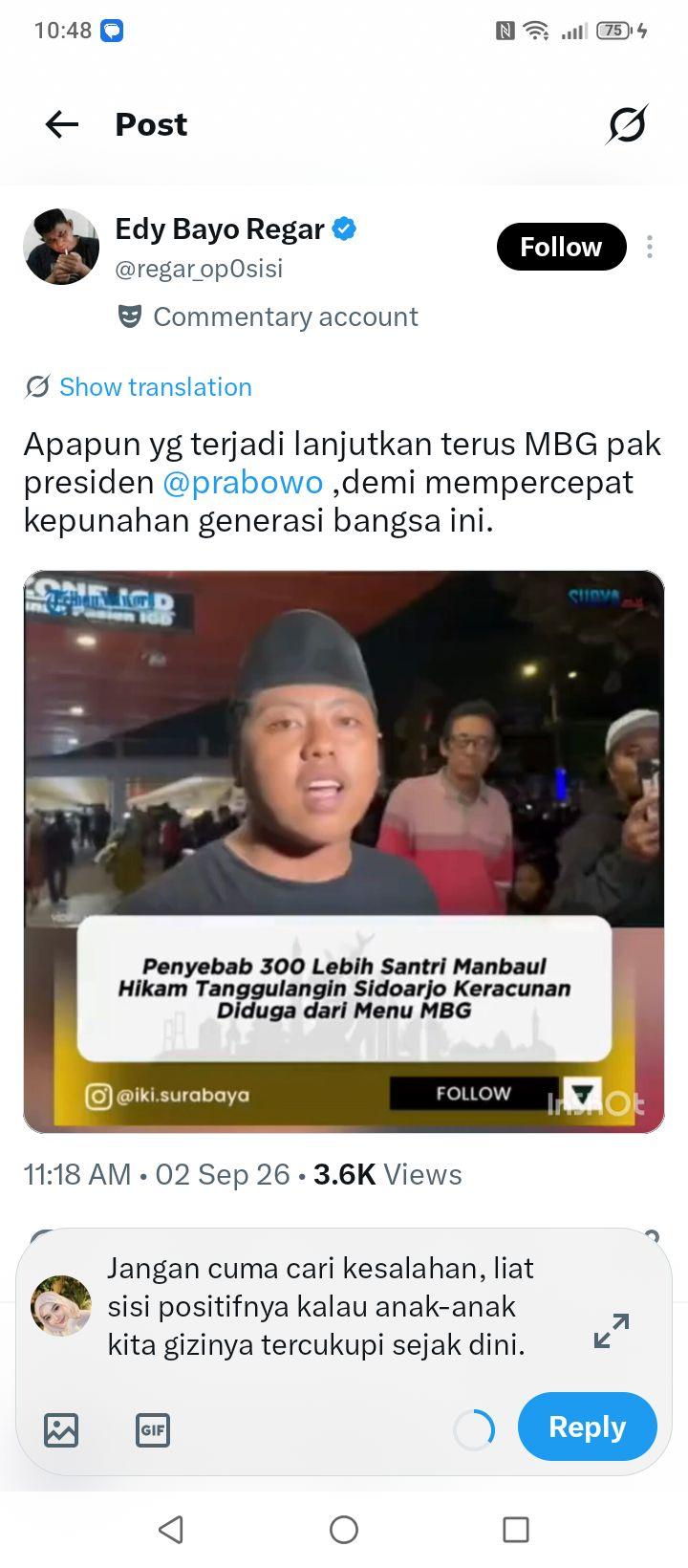Open the Grok icon in the app bar
This screenshot has height=1568, width=688.
(627, 124)
